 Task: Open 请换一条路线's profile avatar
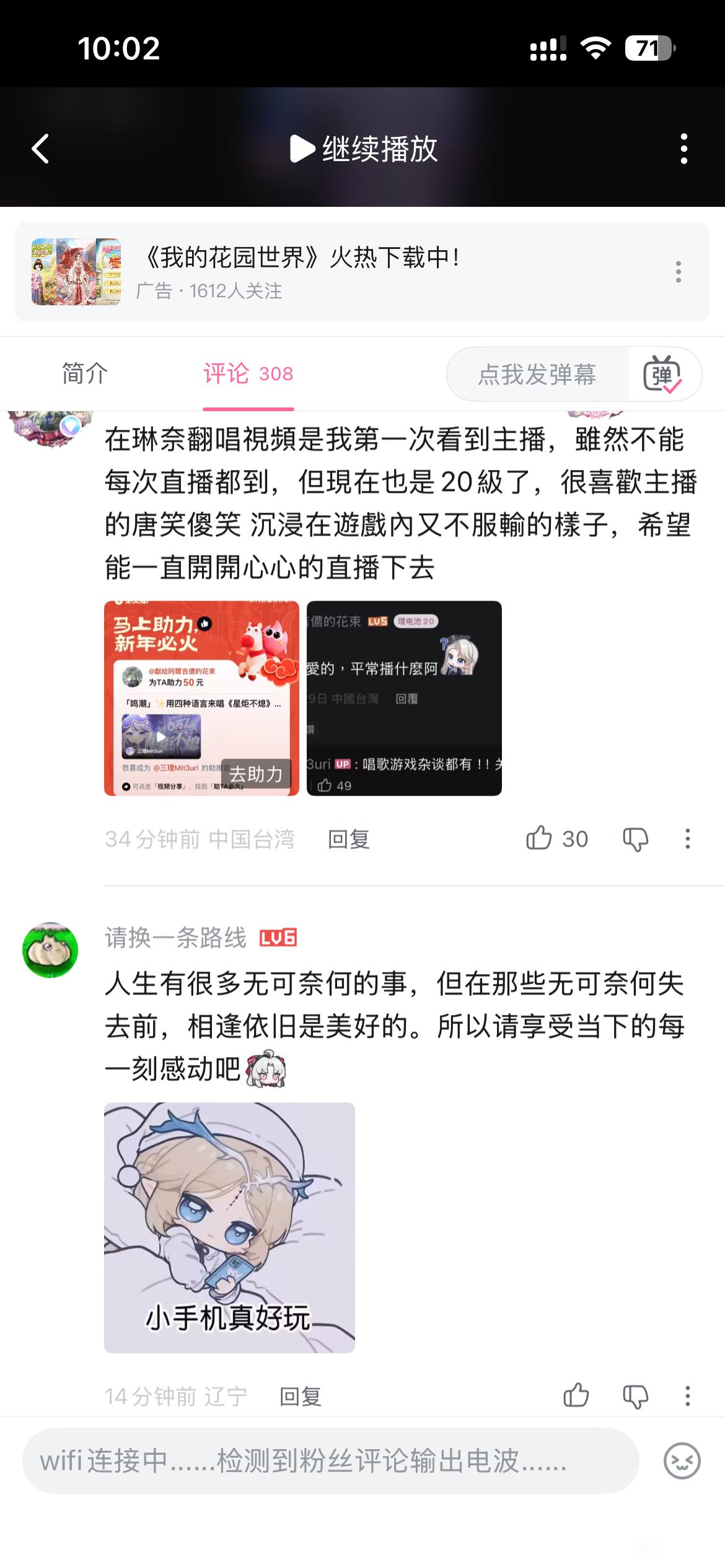click(x=50, y=950)
